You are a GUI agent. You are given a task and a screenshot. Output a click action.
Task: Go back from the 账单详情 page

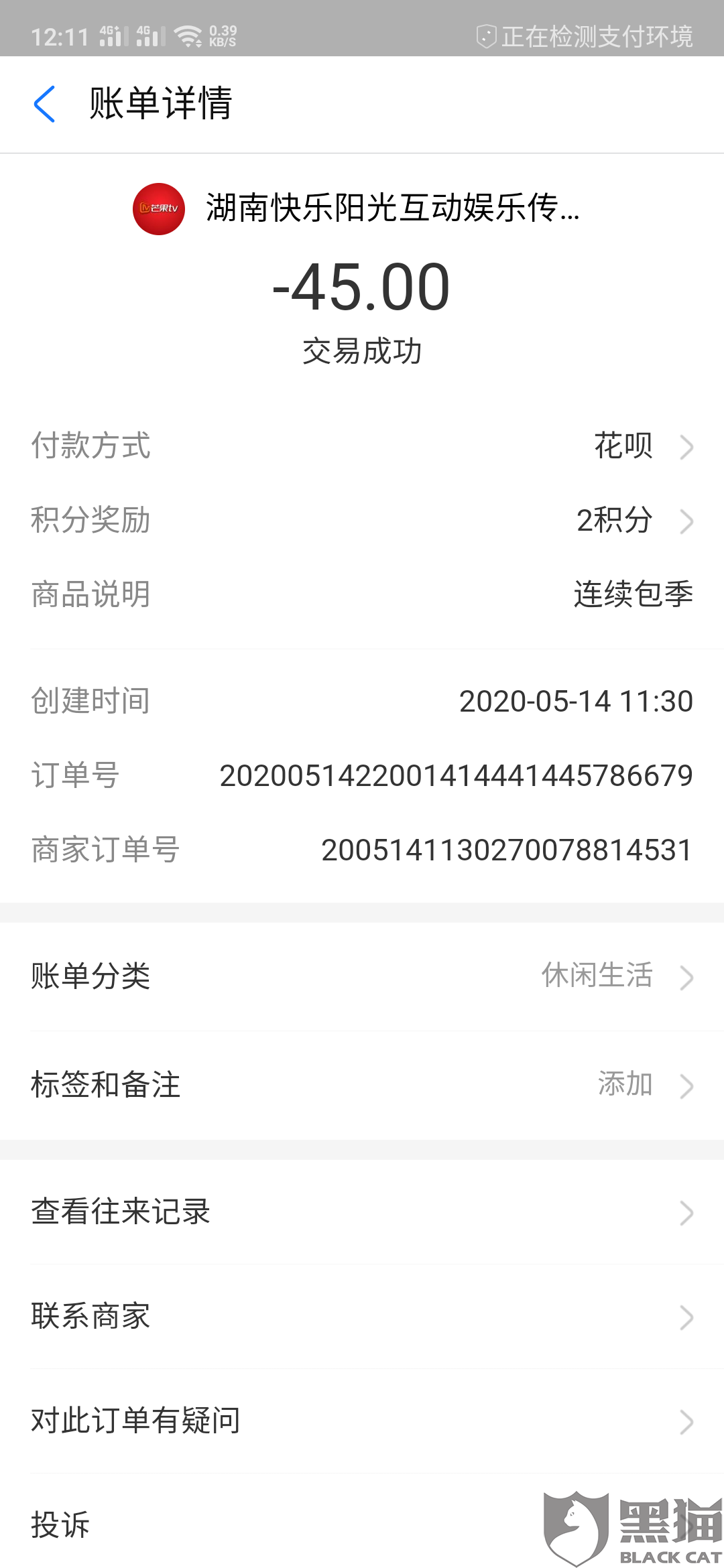pos(44,105)
